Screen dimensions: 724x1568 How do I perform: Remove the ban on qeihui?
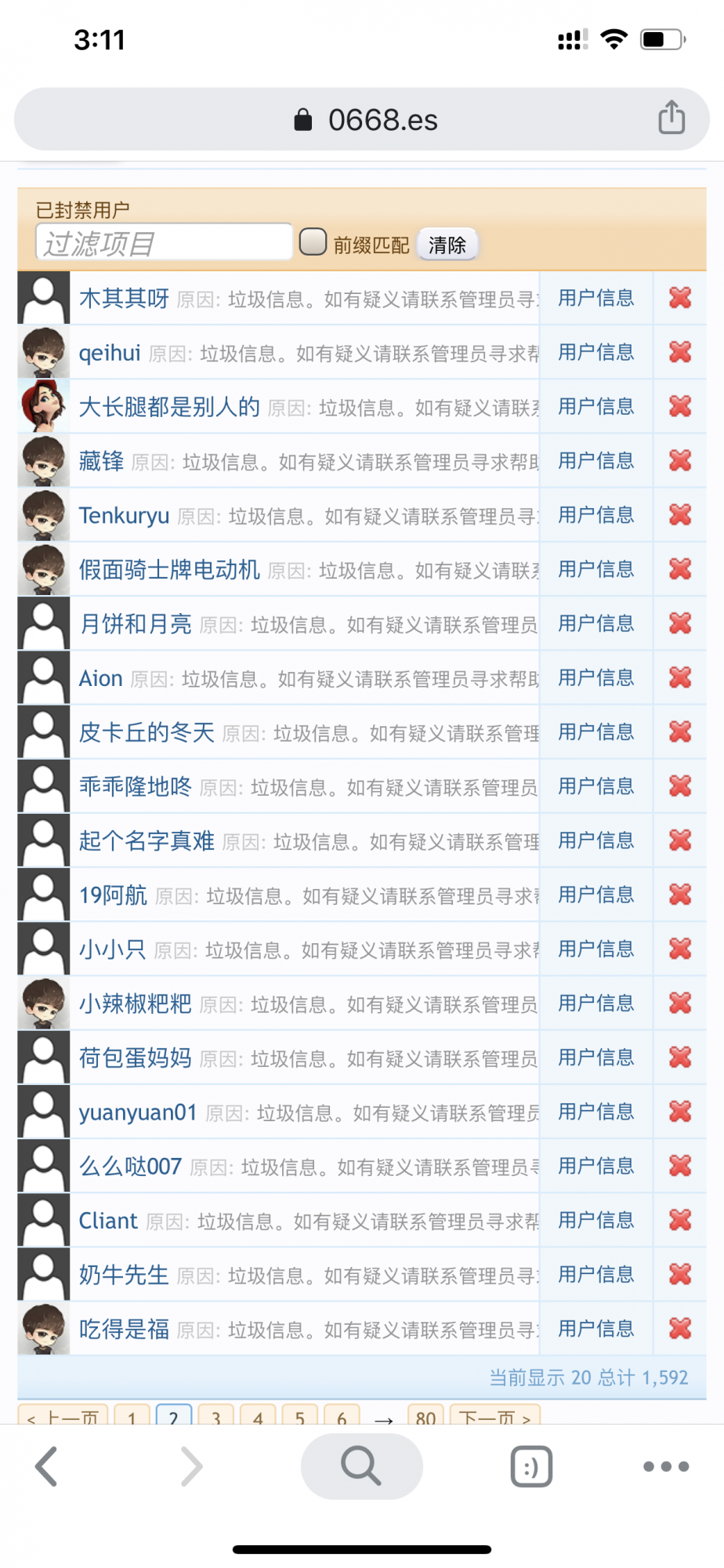click(680, 352)
